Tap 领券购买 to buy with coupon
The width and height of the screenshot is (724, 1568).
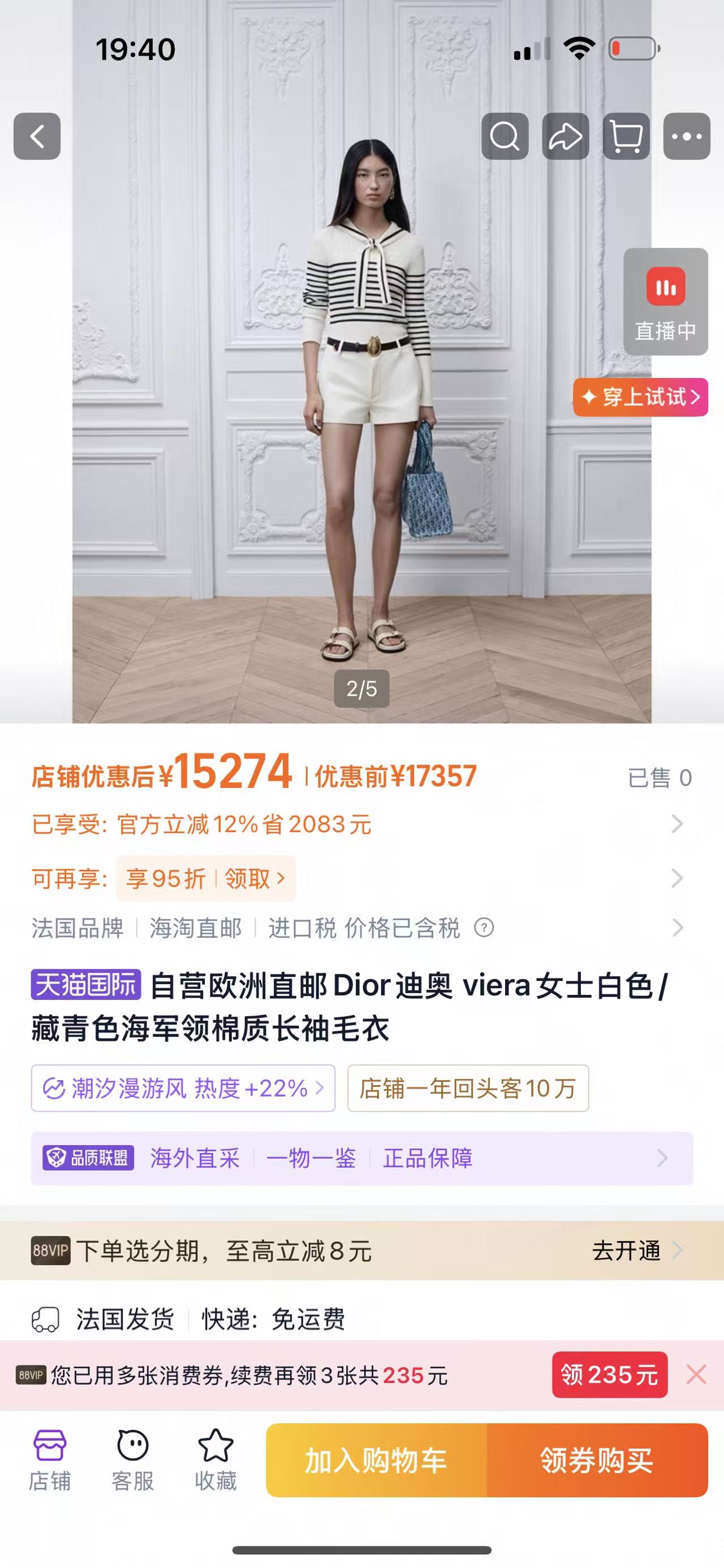[x=597, y=1460]
